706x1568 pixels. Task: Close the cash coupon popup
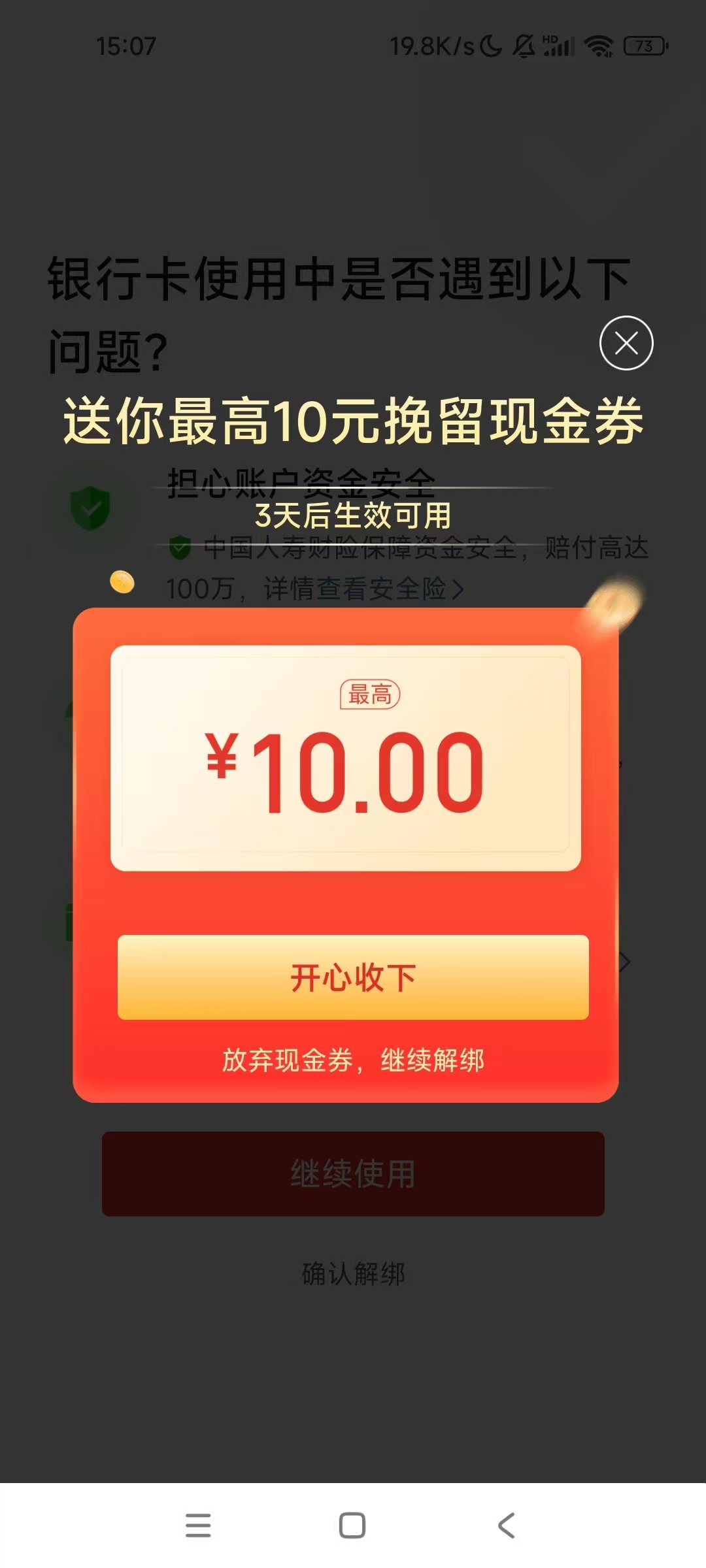(626, 343)
